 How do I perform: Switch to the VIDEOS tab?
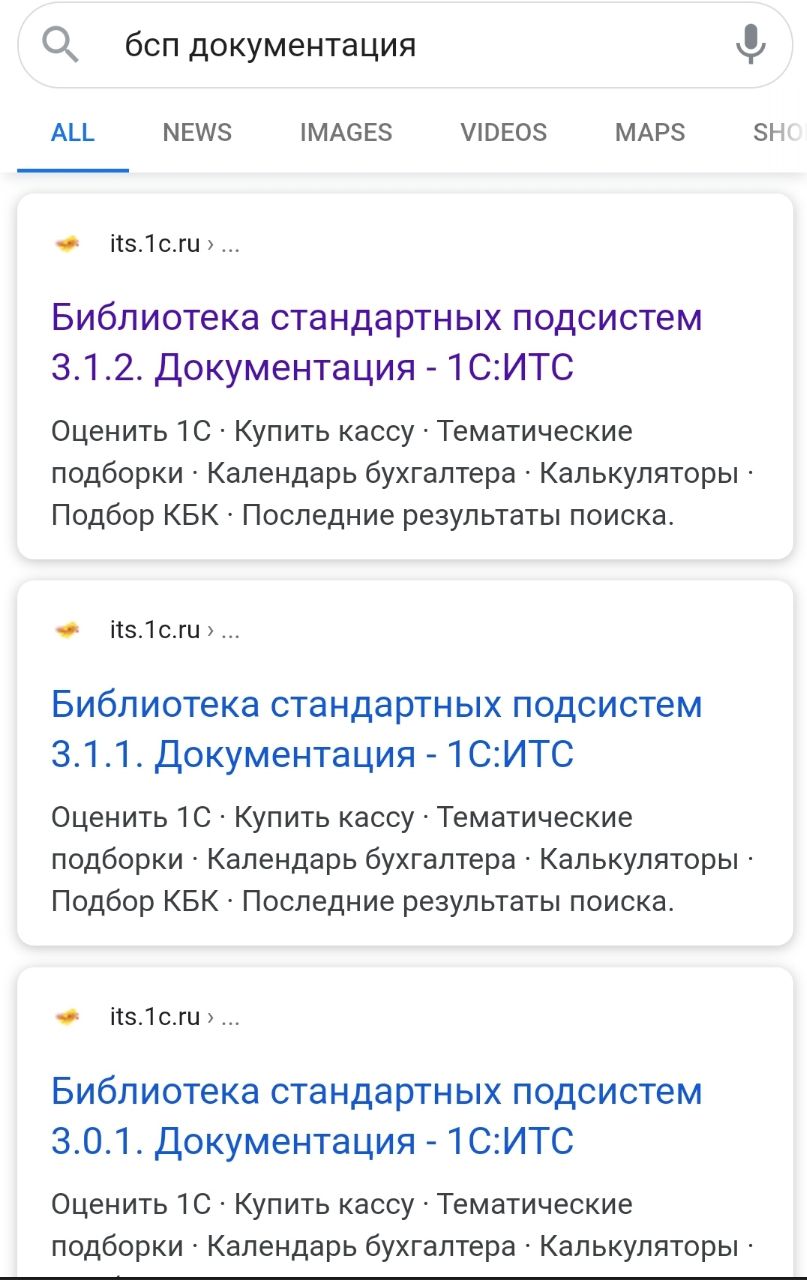point(503,133)
